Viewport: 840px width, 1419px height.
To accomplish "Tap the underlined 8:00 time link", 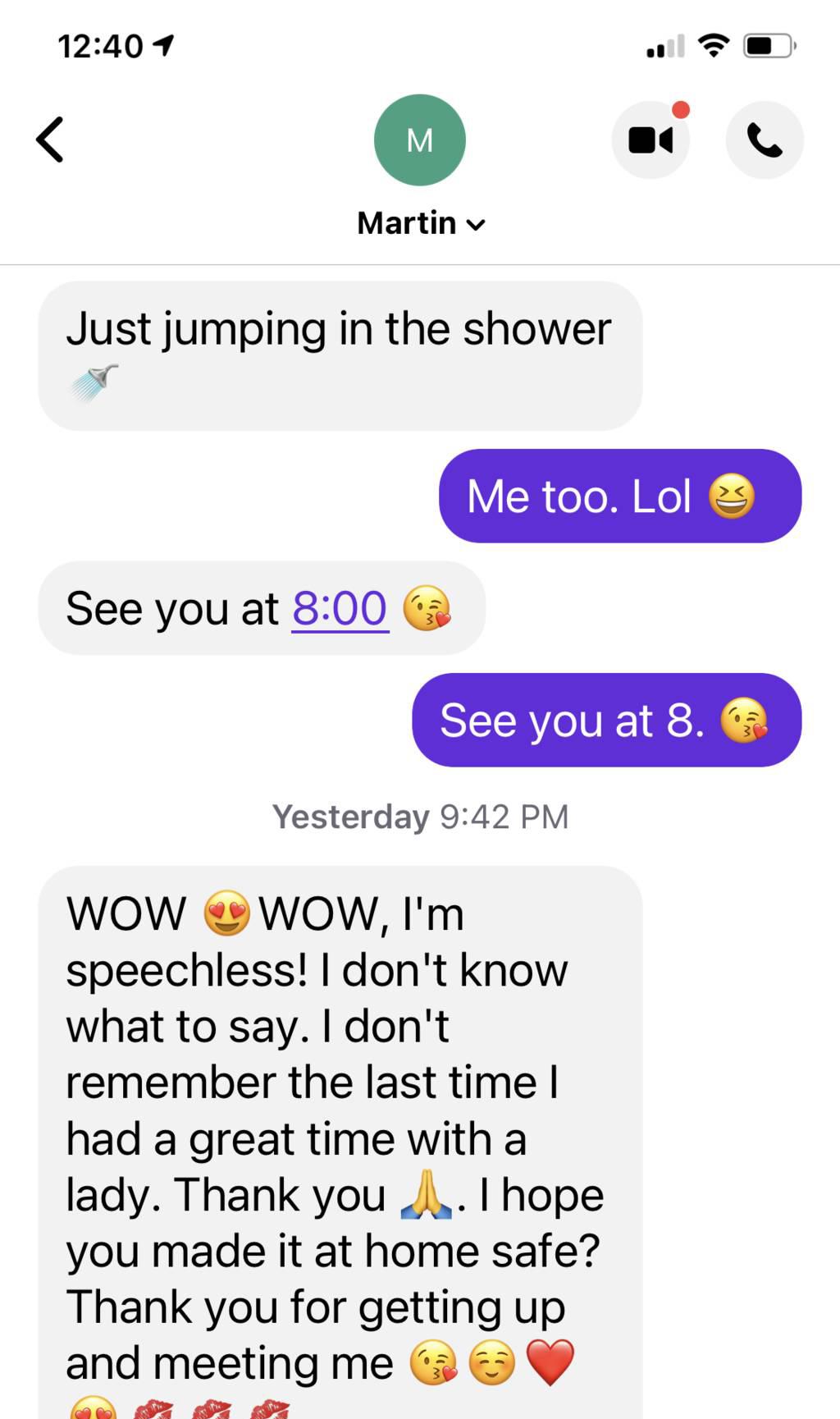I will coord(340,609).
